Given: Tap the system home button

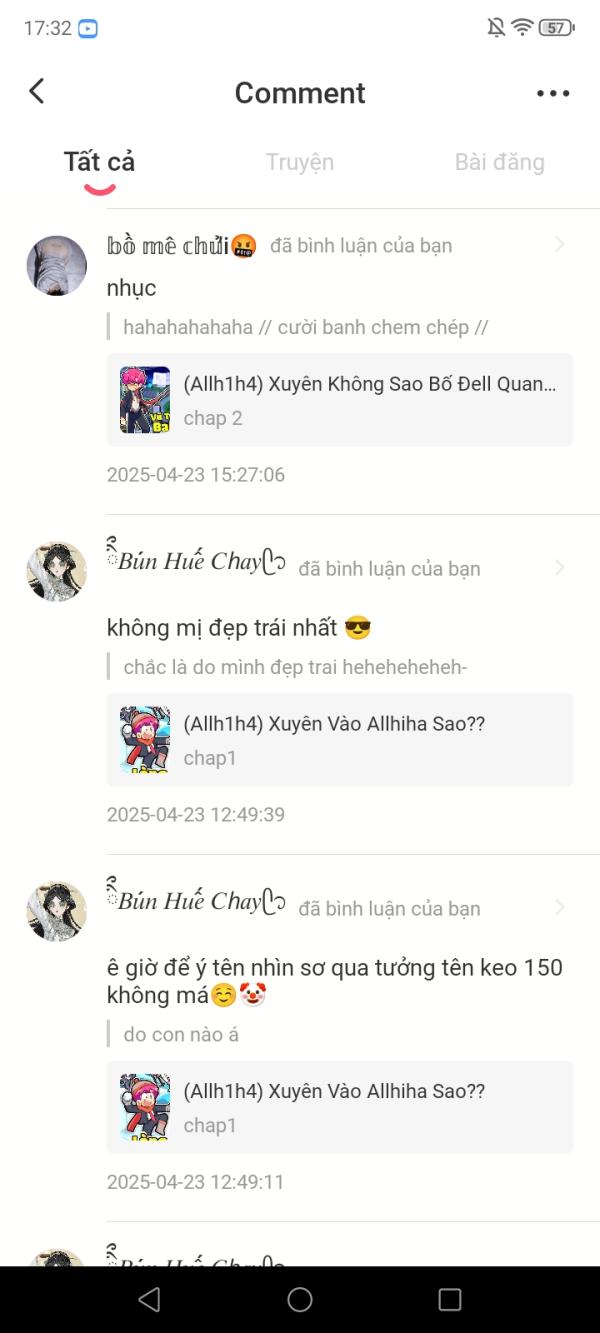Looking at the screenshot, I should [300, 1299].
